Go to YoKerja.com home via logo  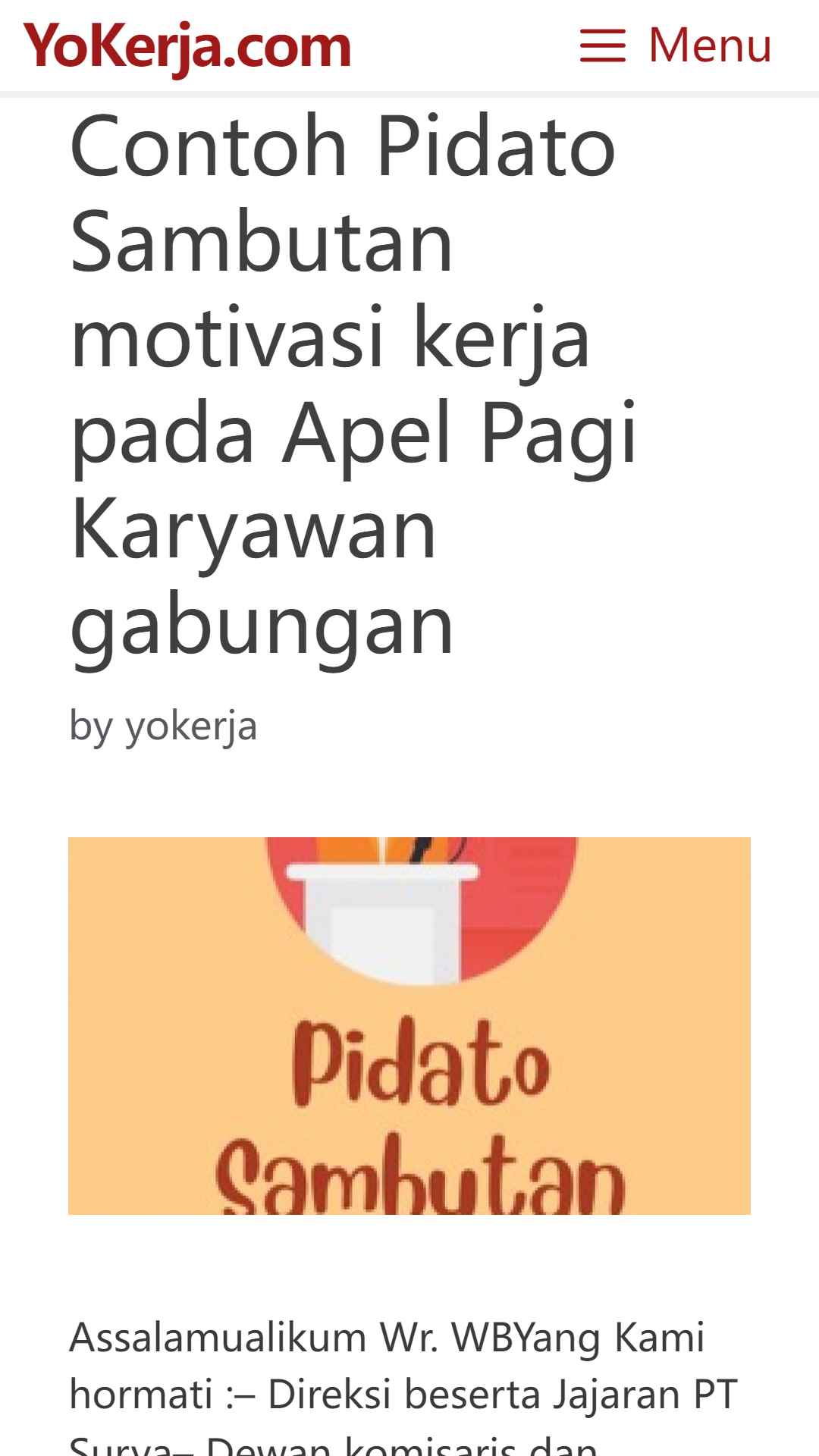coord(187,47)
